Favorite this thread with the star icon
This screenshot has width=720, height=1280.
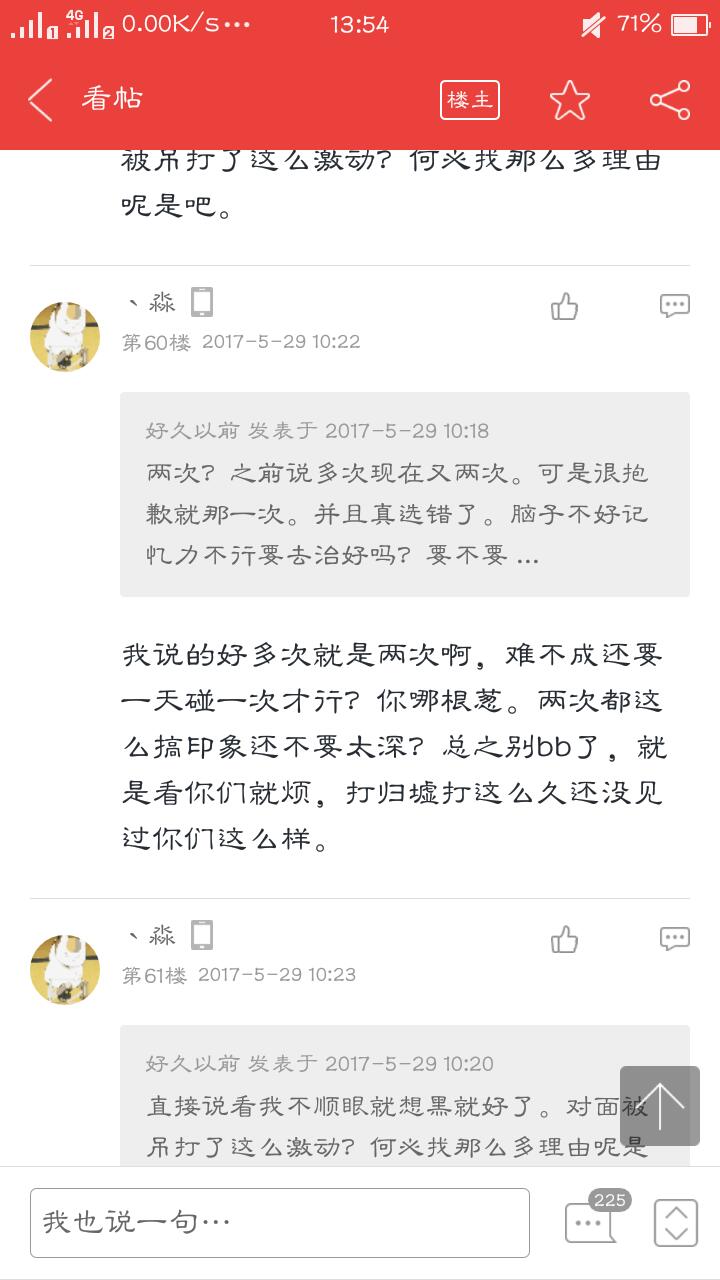coord(570,100)
